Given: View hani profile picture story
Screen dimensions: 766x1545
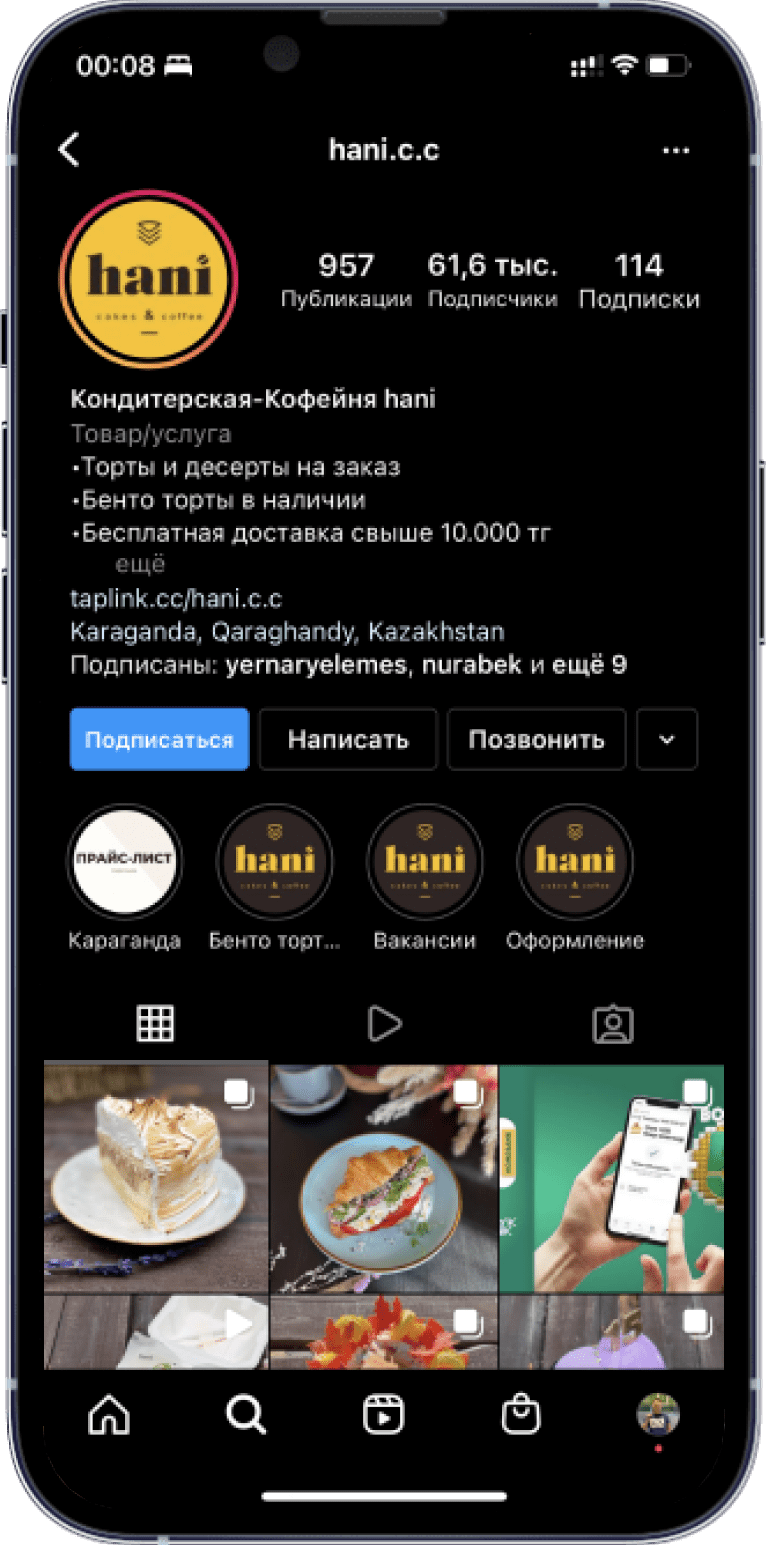Looking at the screenshot, I should click(149, 277).
